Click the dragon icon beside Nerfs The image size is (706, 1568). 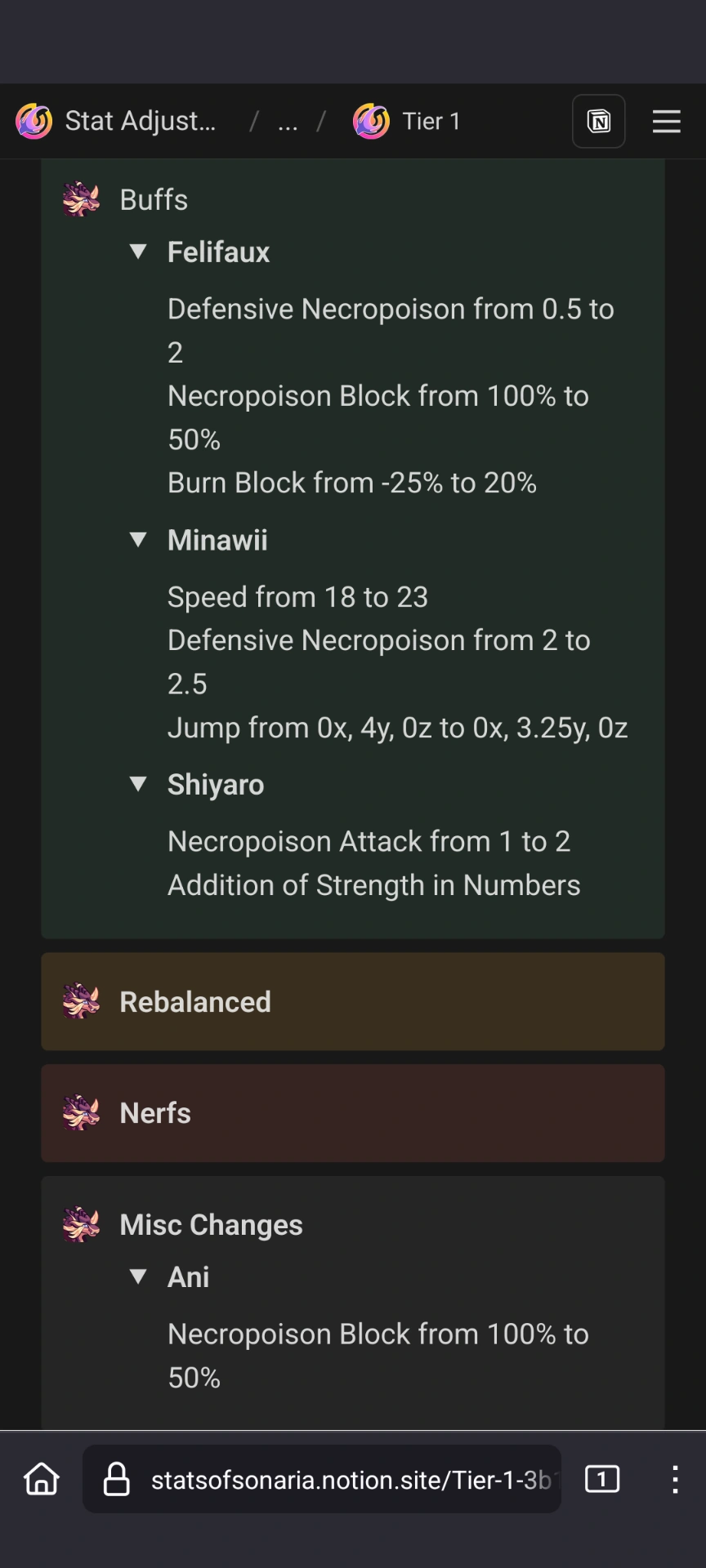(83, 1112)
